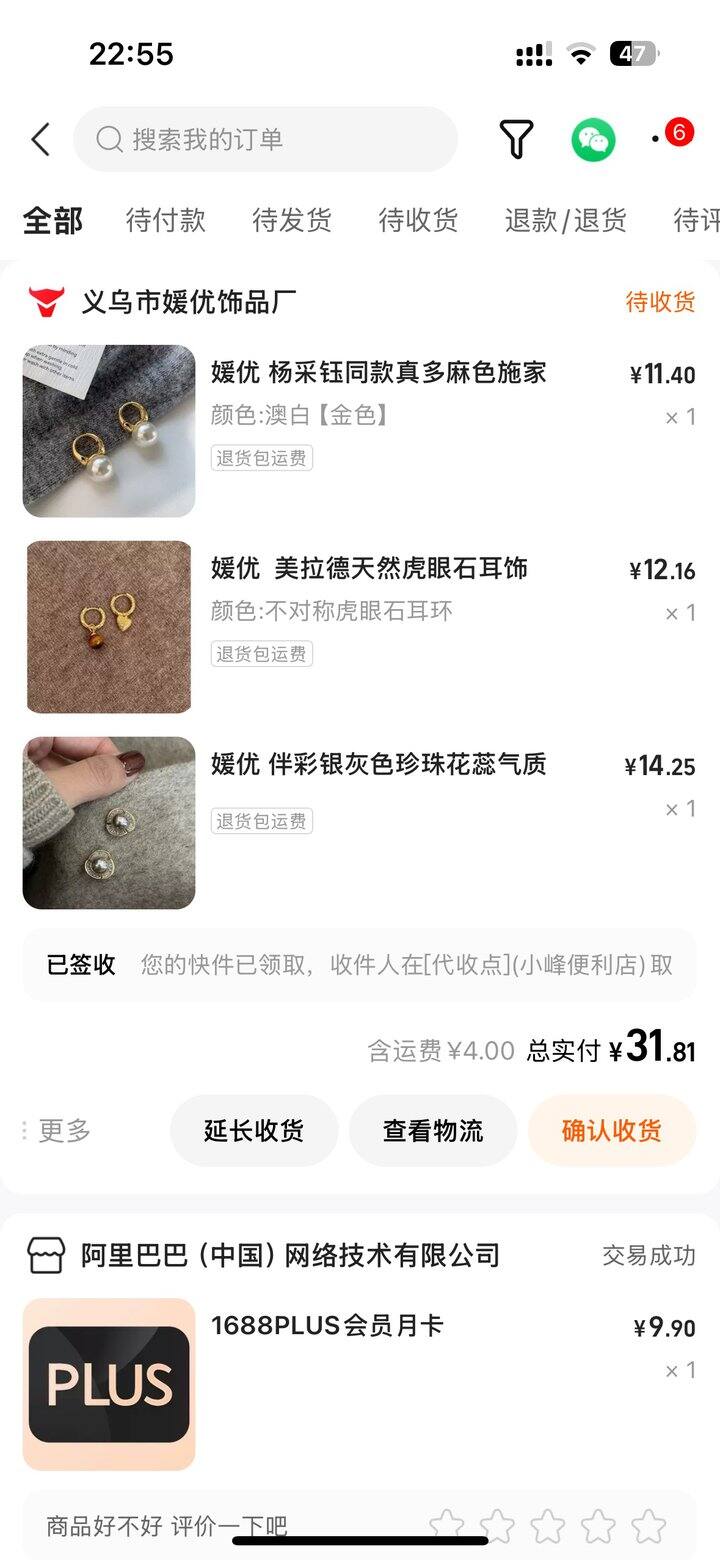Tap the 延长收货 button

coord(254,1131)
